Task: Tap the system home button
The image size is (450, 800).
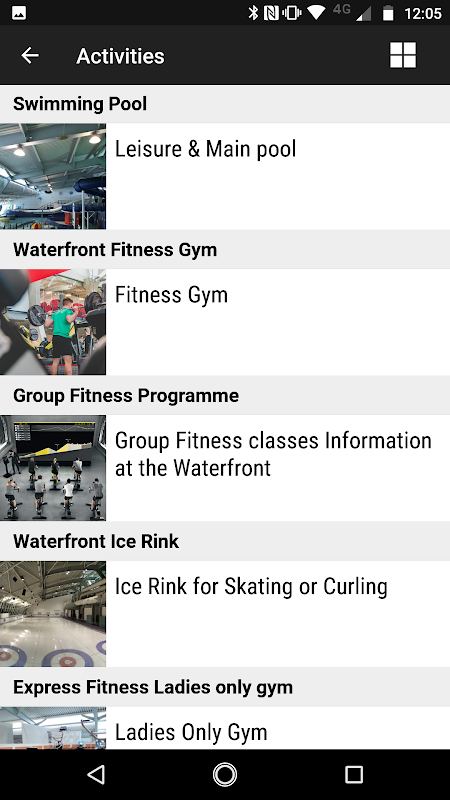Action: [225, 774]
